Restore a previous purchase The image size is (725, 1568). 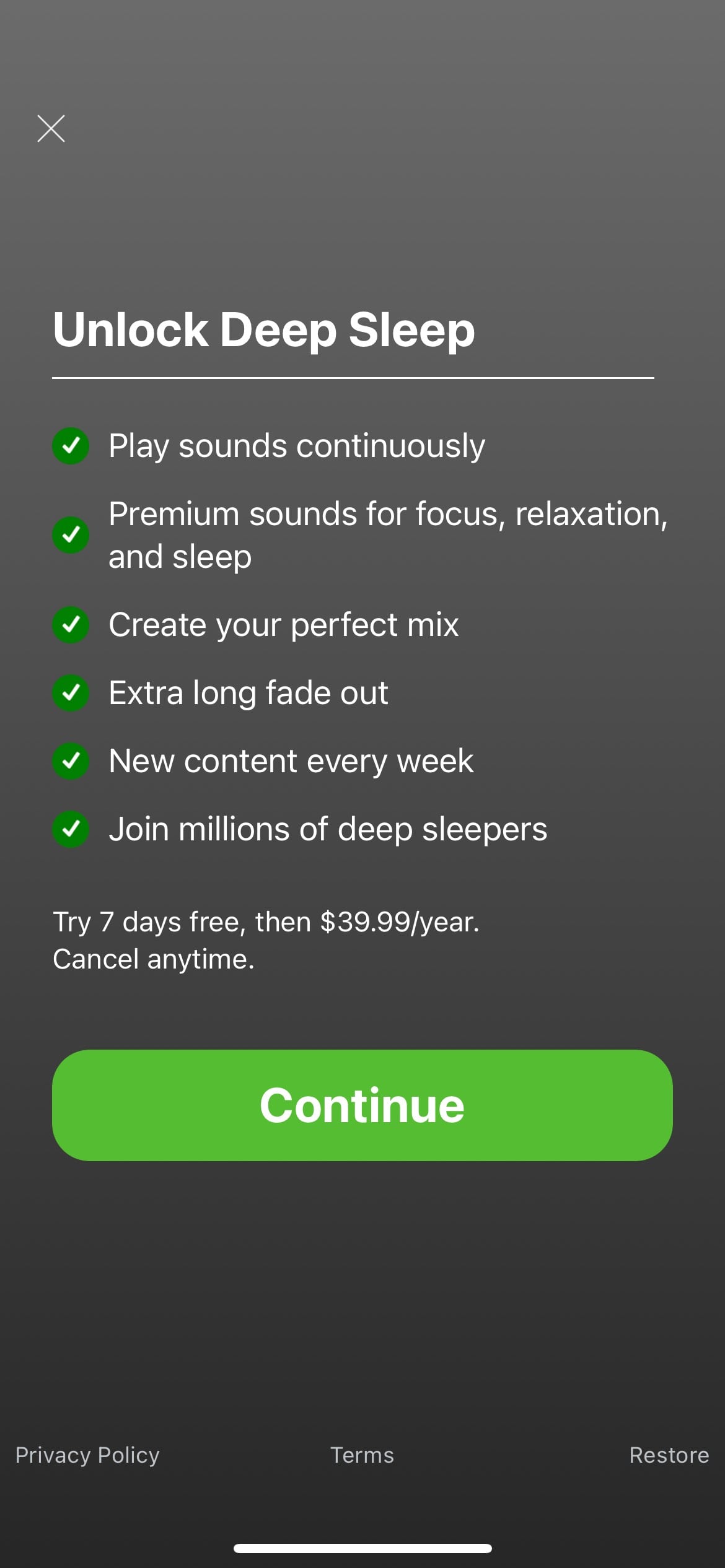pyautogui.click(x=669, y=1455)
